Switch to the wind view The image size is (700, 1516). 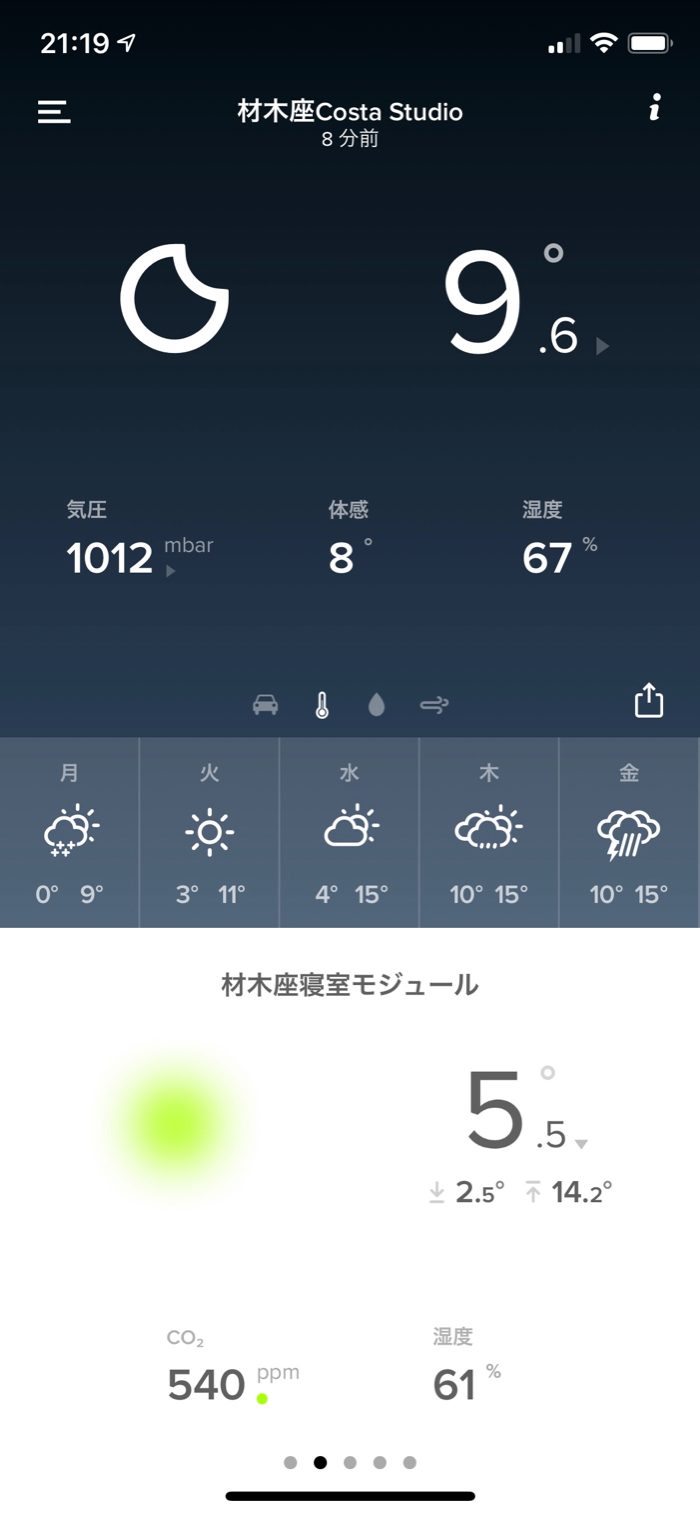tap(434, 706)
